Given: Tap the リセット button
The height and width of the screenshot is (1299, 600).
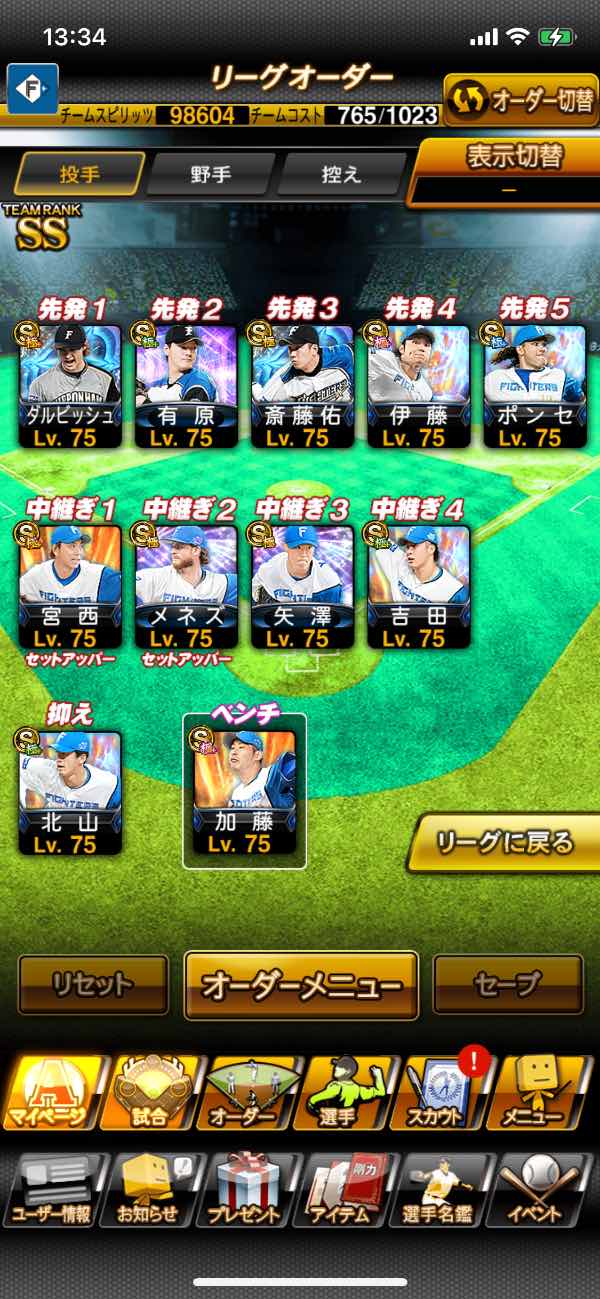Looking at the screenshot, I should (x=93, y=984).
